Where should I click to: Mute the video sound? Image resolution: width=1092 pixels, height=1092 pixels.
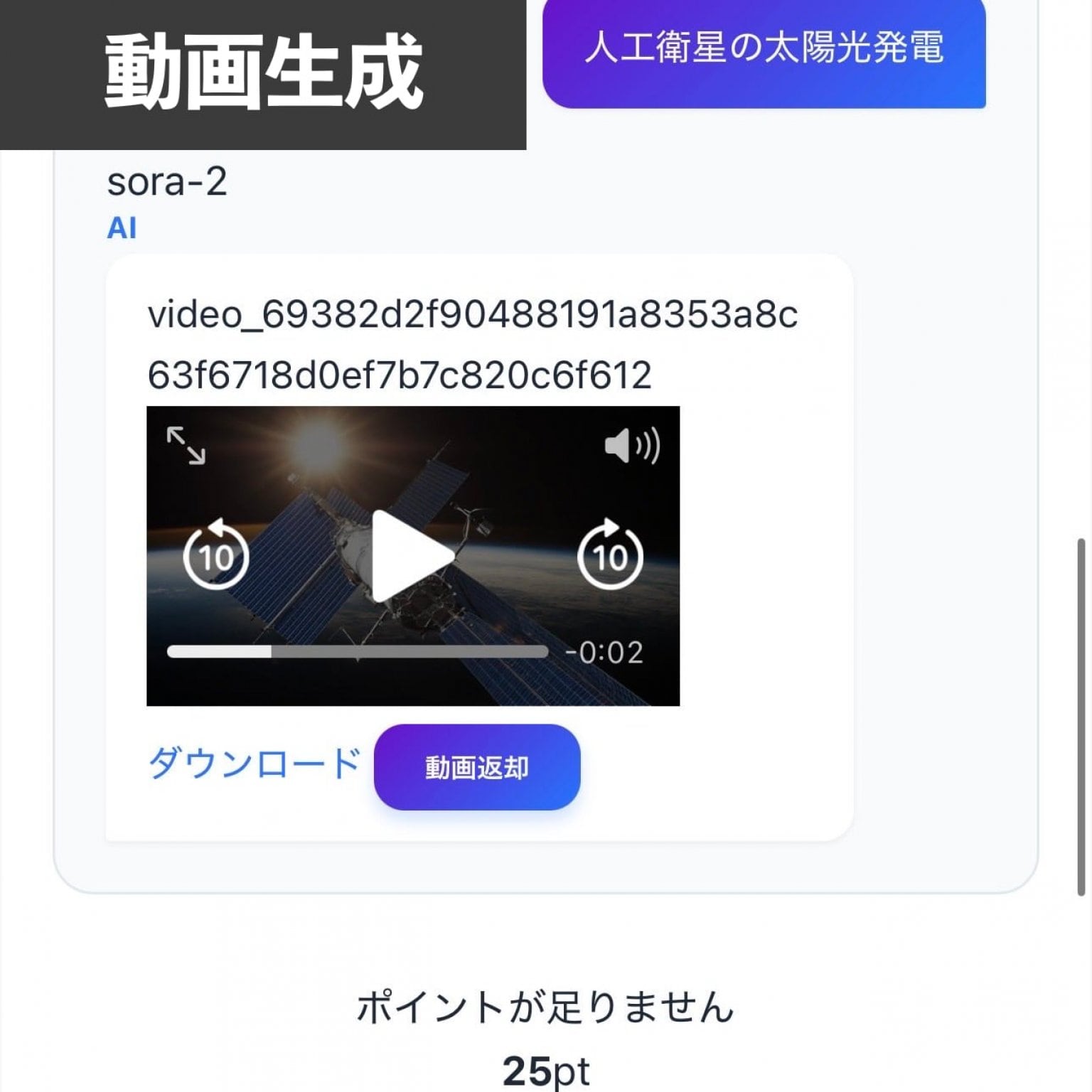coord(631,446)
